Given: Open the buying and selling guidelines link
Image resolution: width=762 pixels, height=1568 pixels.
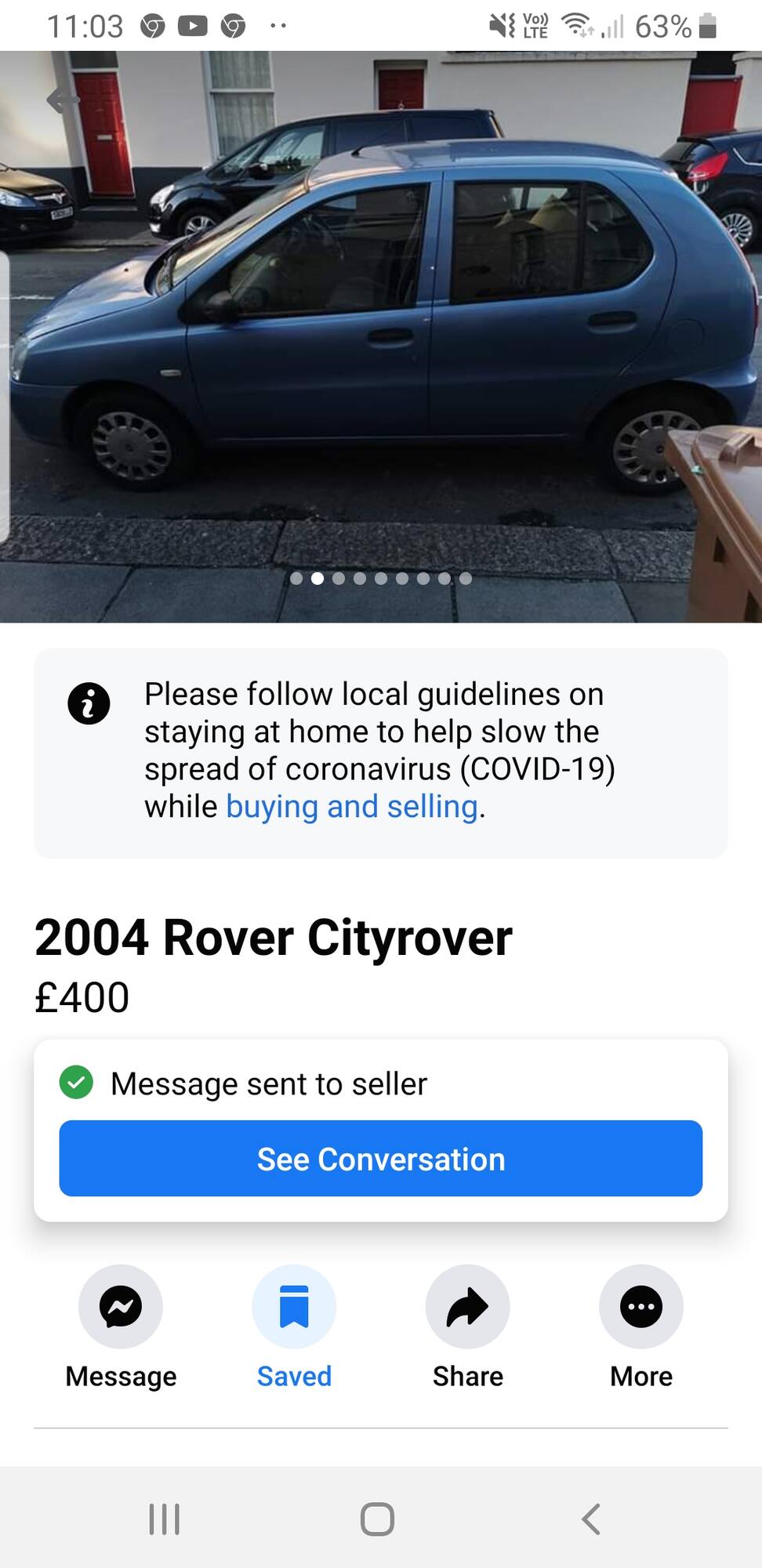Looking at the screenshot, I should pyautogui.click(x=351, y=807).
